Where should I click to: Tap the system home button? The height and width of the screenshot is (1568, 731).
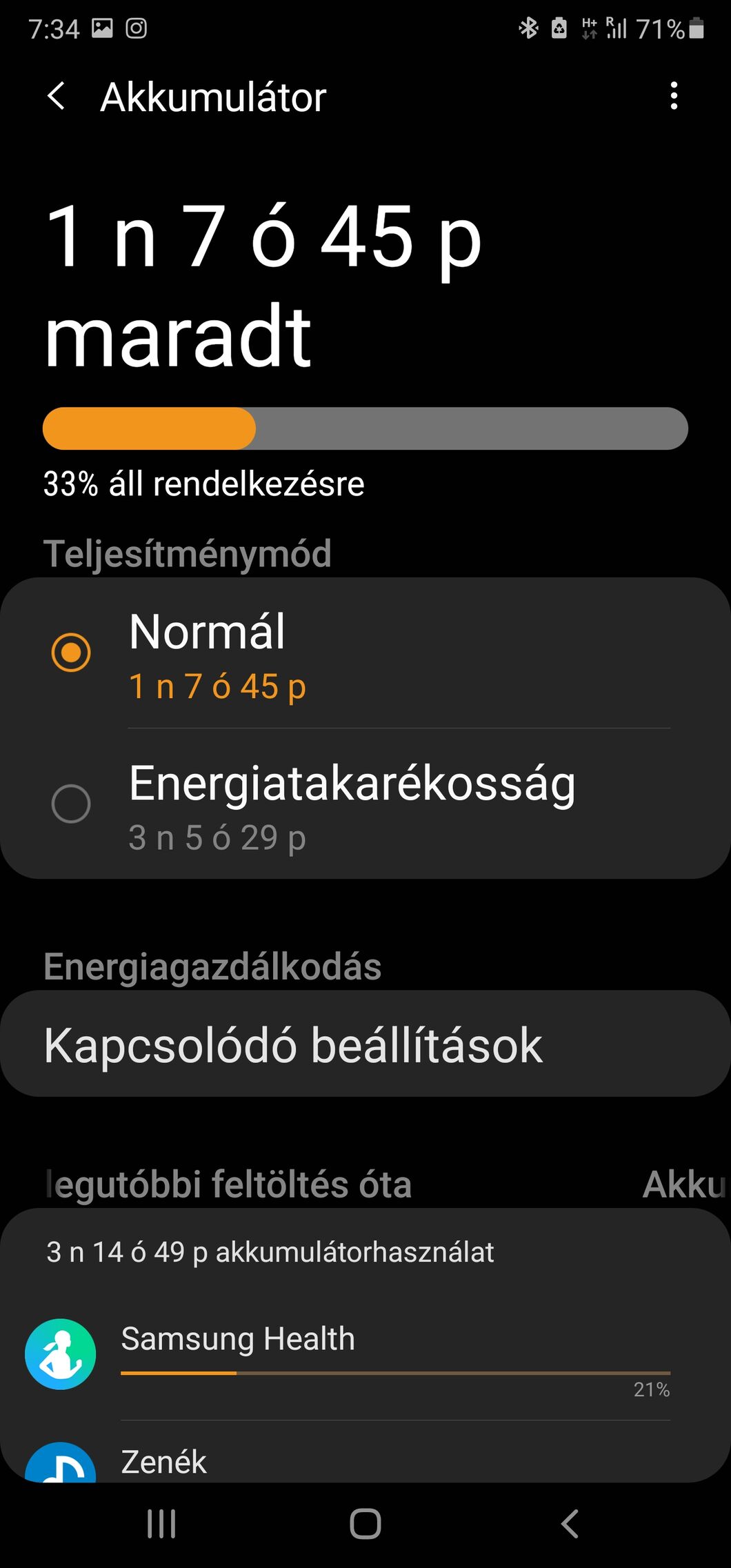365,1524
